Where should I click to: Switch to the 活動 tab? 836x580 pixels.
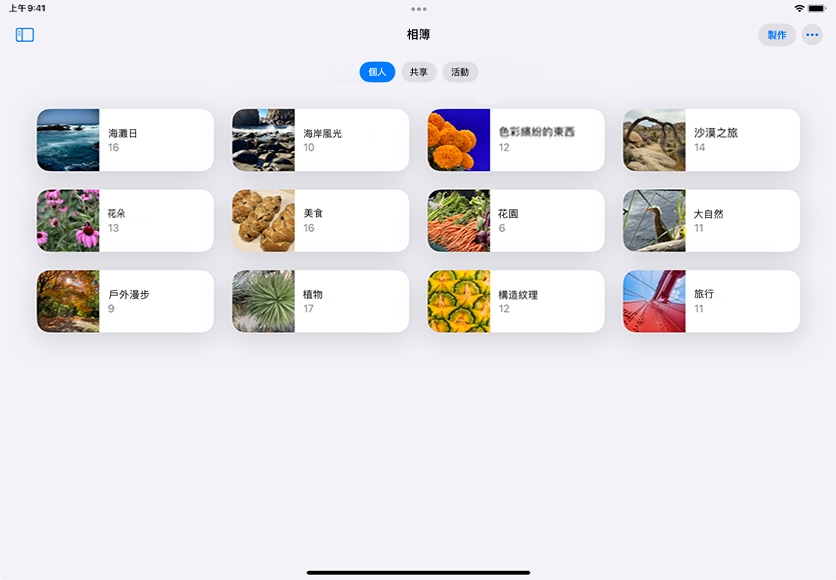click(x=460, y=72)
